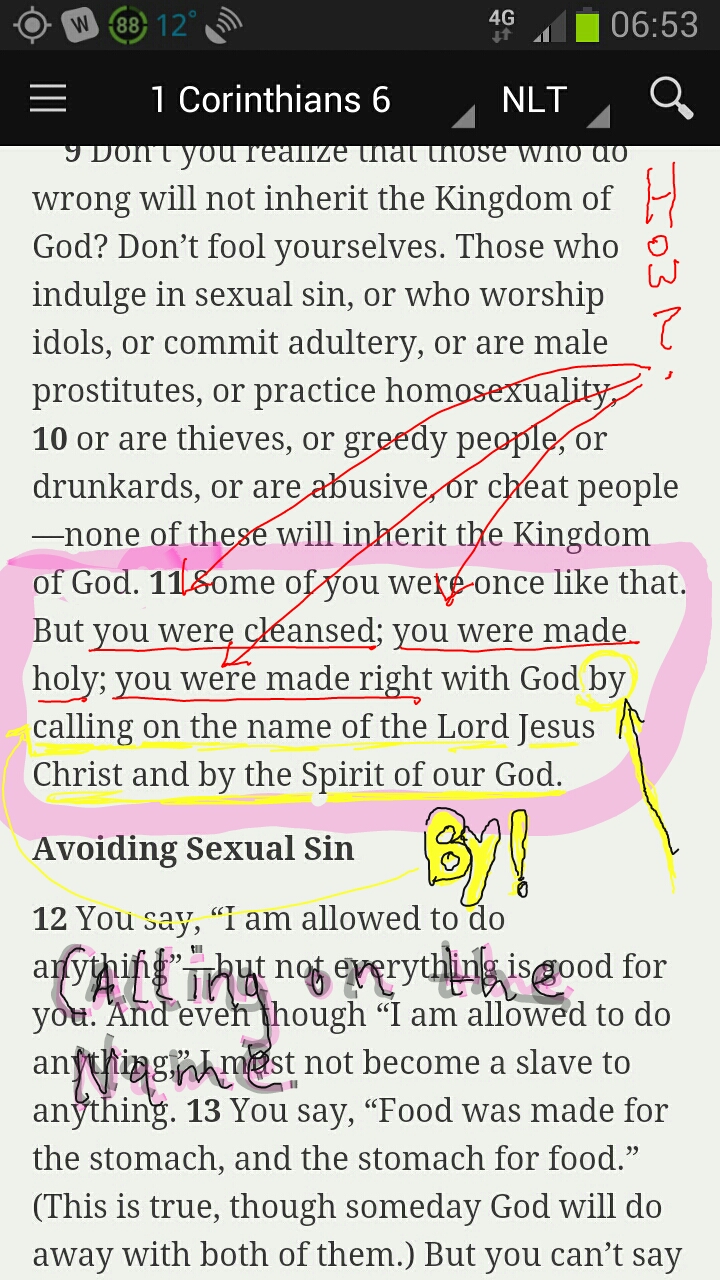This screenshot has width=720, height=1280.
Task: Change the NLT Bible version
Action: [x=548, y=99]
